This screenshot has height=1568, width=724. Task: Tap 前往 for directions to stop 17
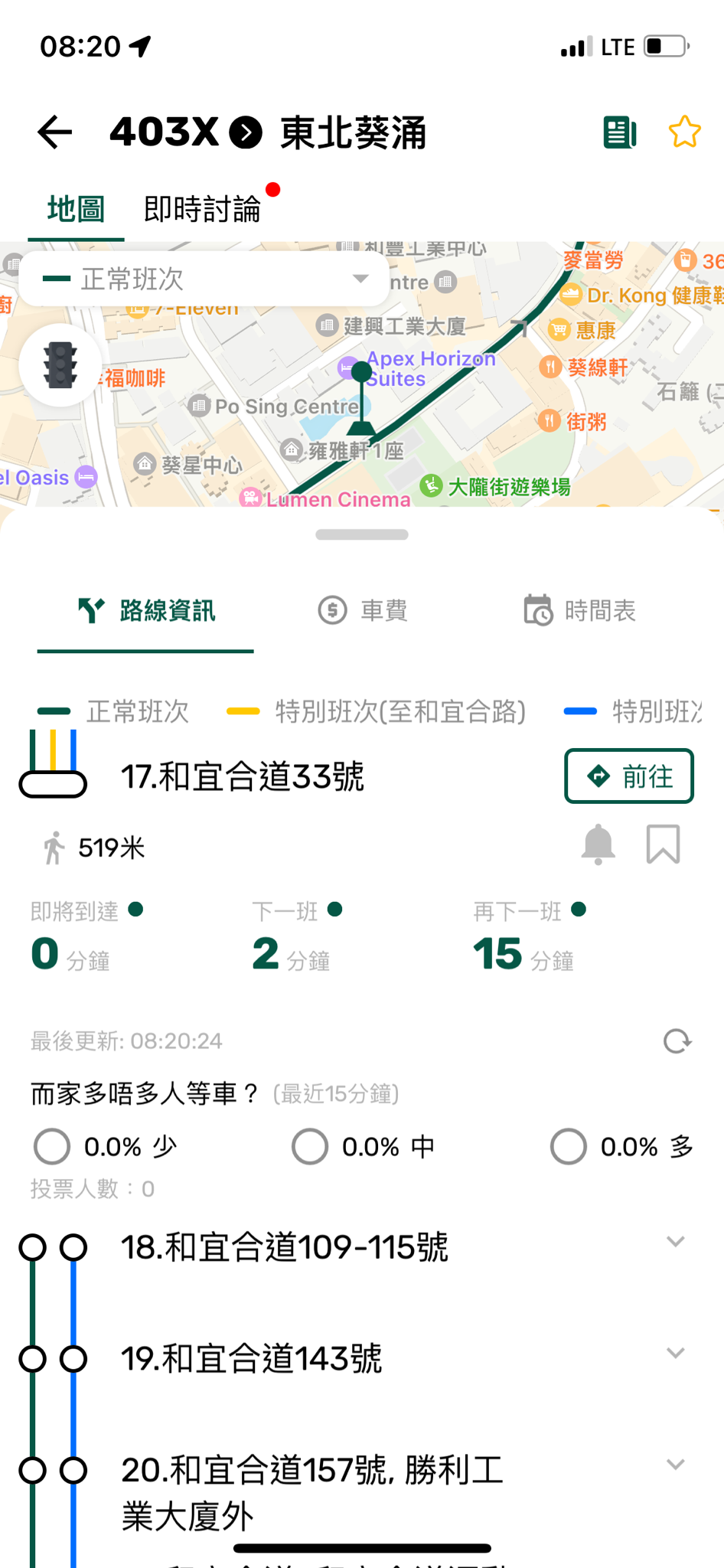(628, 776)
